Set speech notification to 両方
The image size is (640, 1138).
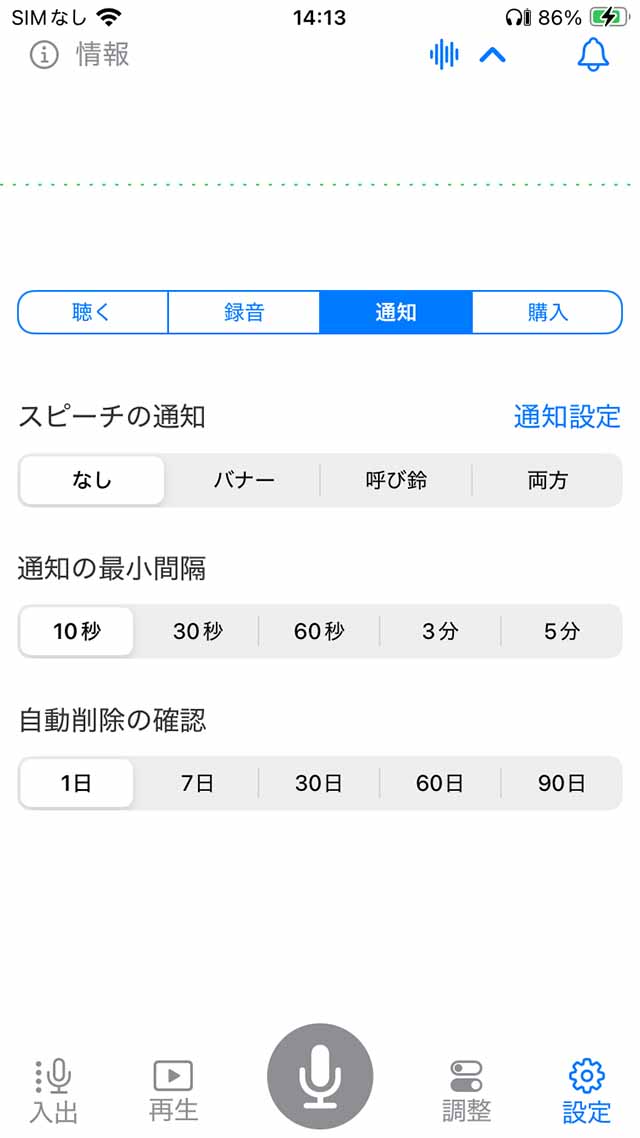[x=547, y=480]
